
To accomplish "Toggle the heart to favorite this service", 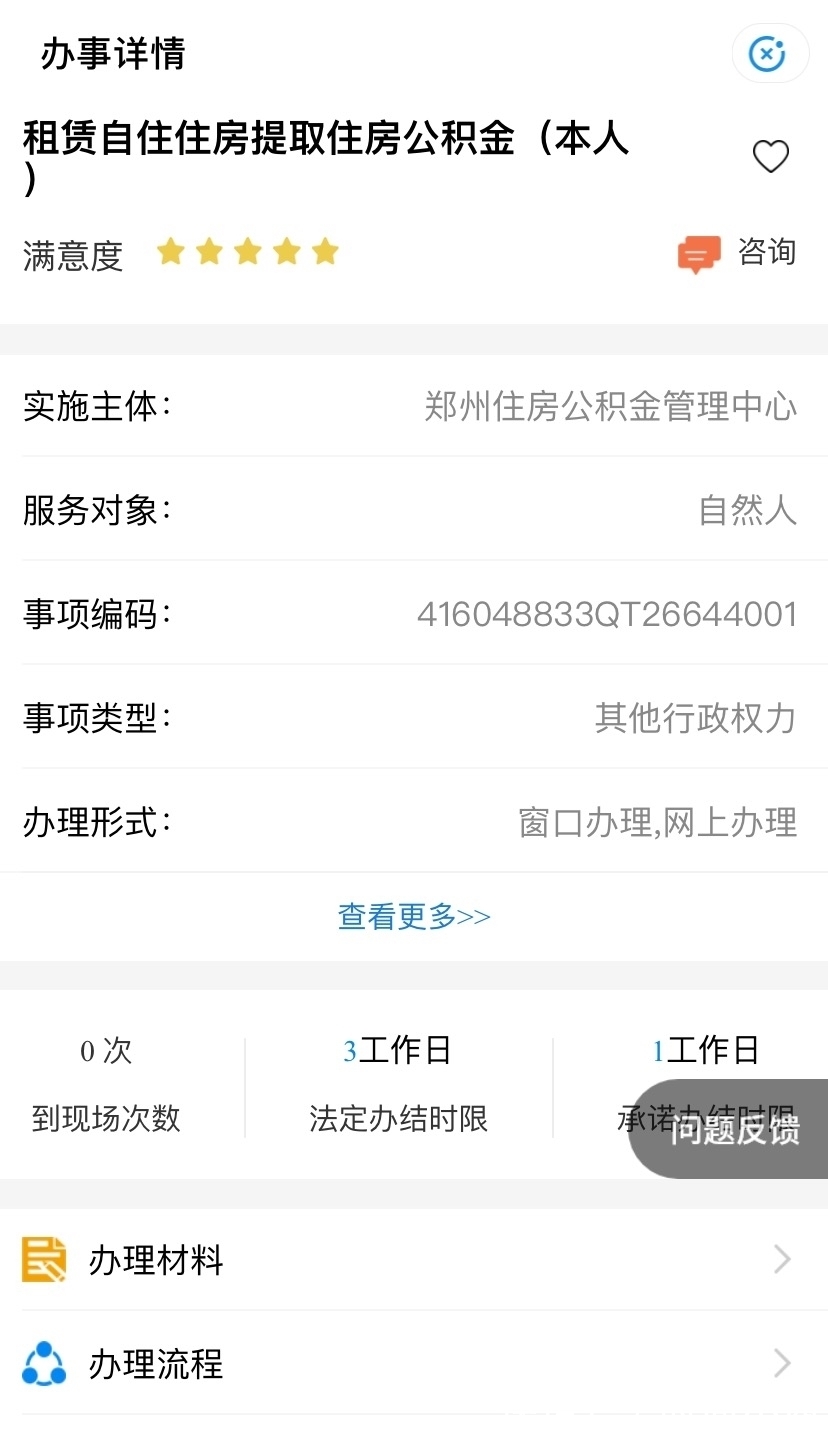I will 770,156.
